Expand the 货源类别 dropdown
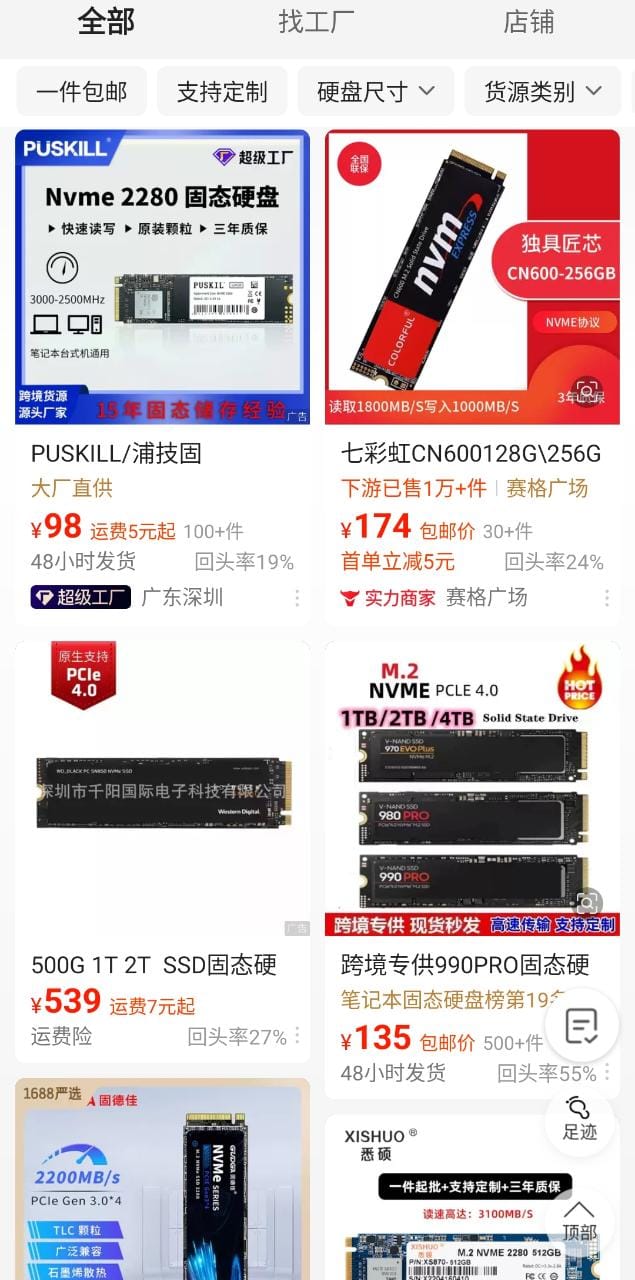The width and height of the screenshot is (635, 1280). [x=543, y=92]
